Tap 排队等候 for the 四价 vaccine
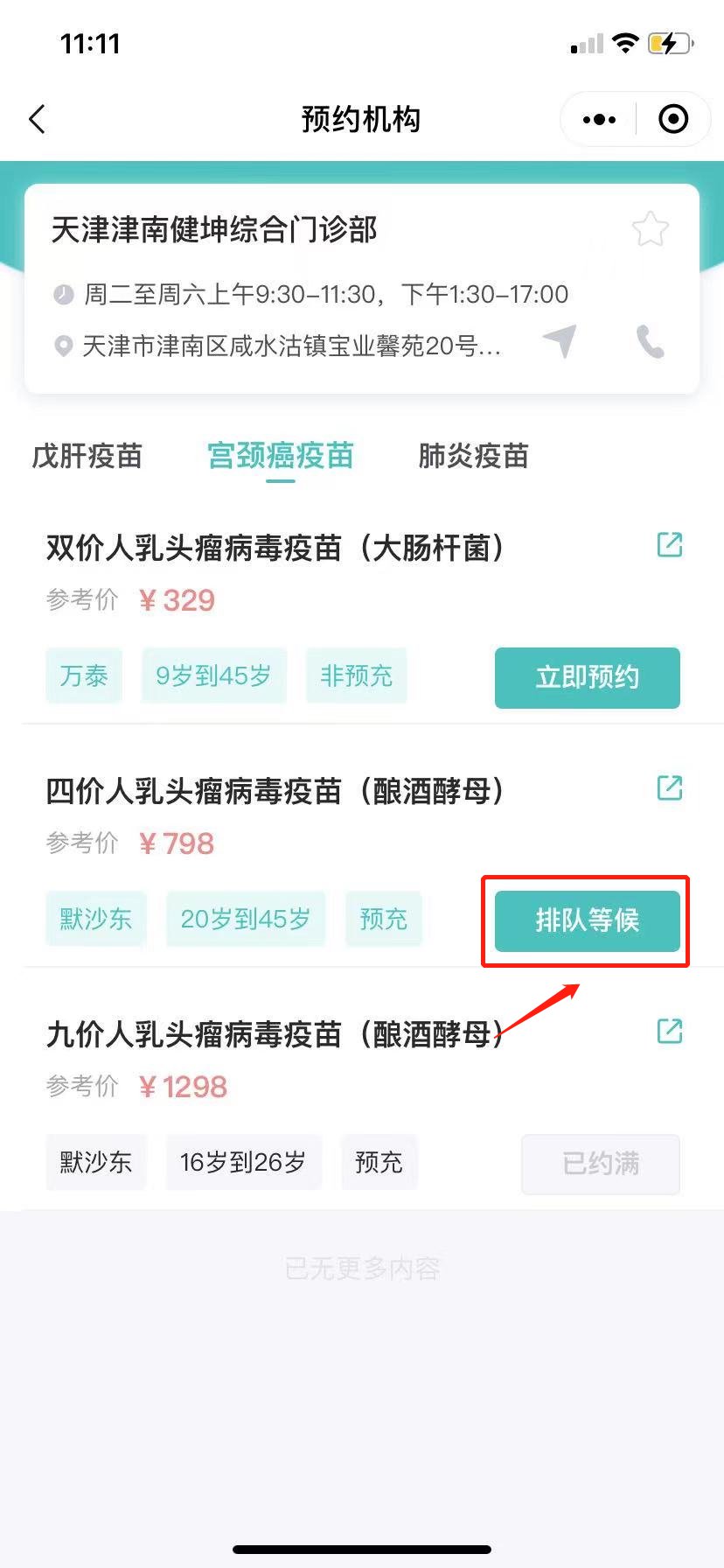The image size is (724, 1568). [x=587, y=920]
